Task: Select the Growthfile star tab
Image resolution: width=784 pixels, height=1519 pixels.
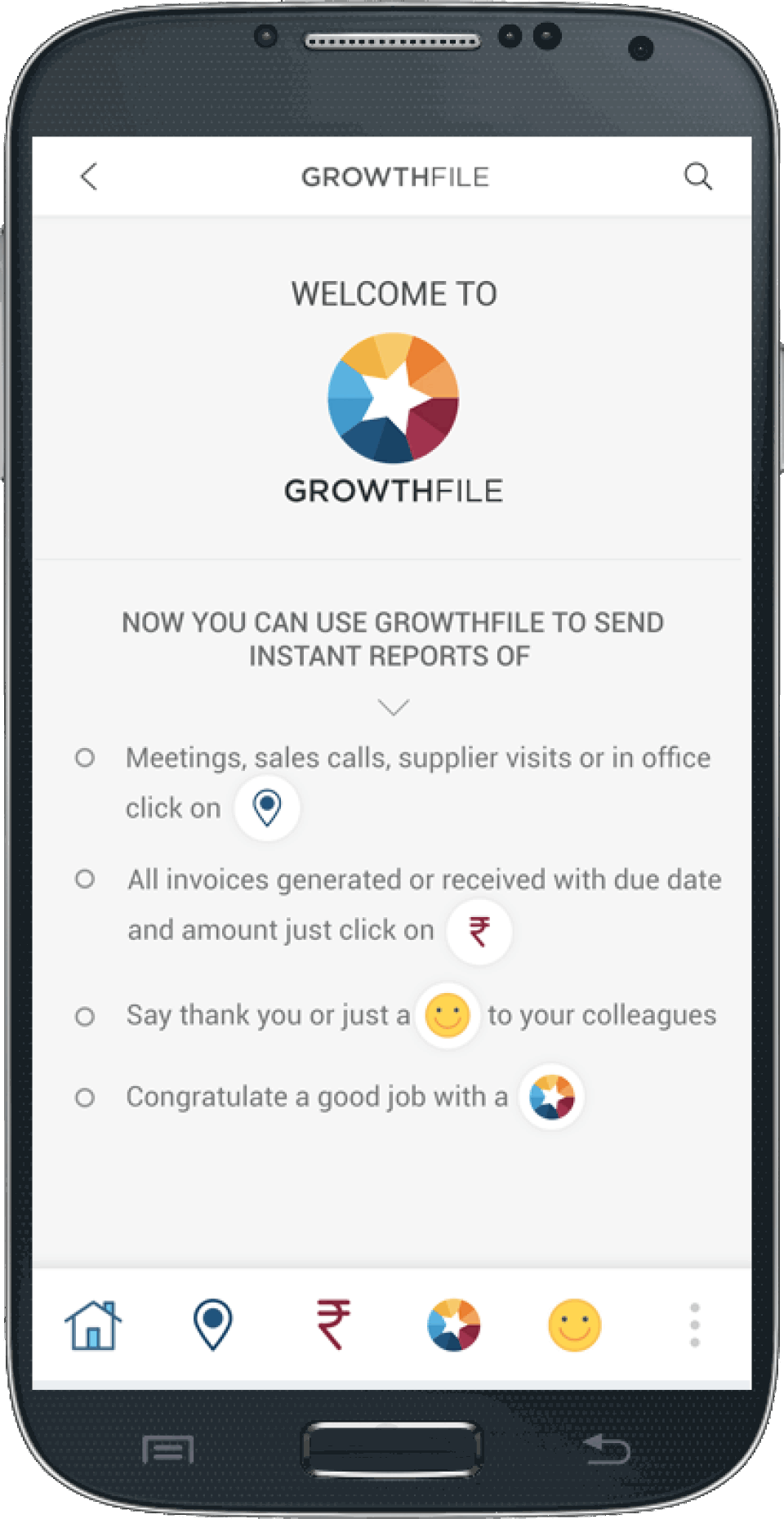Action: coord(454,1325)
